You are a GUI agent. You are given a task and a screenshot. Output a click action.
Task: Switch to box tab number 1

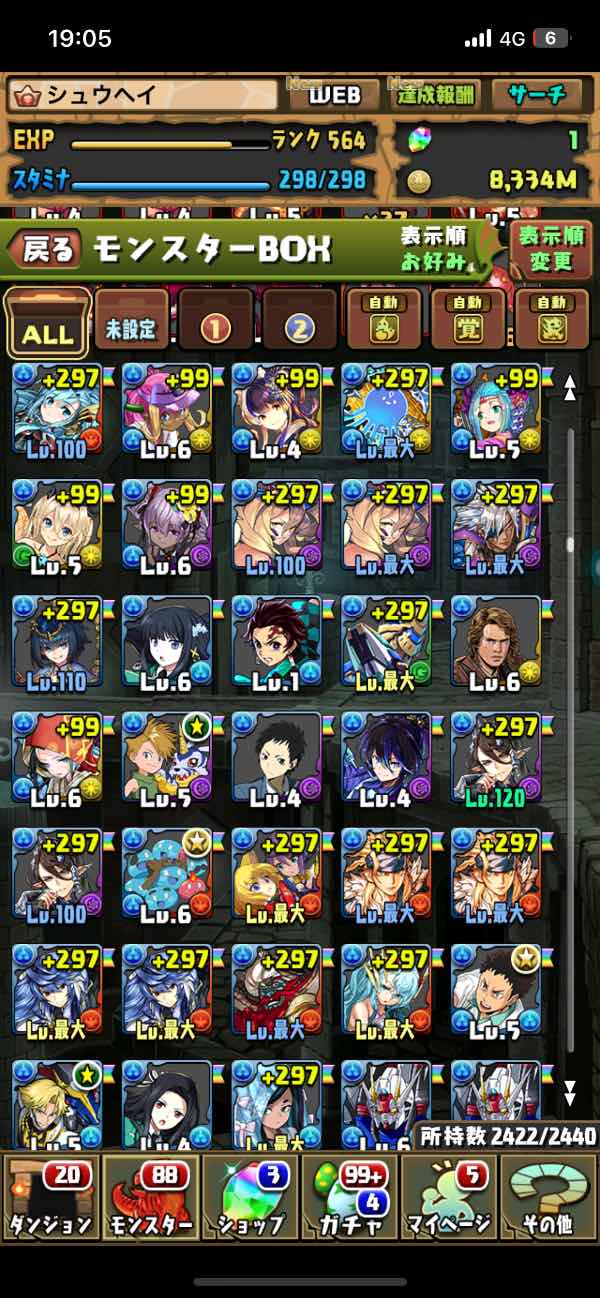tap(216, 323)
